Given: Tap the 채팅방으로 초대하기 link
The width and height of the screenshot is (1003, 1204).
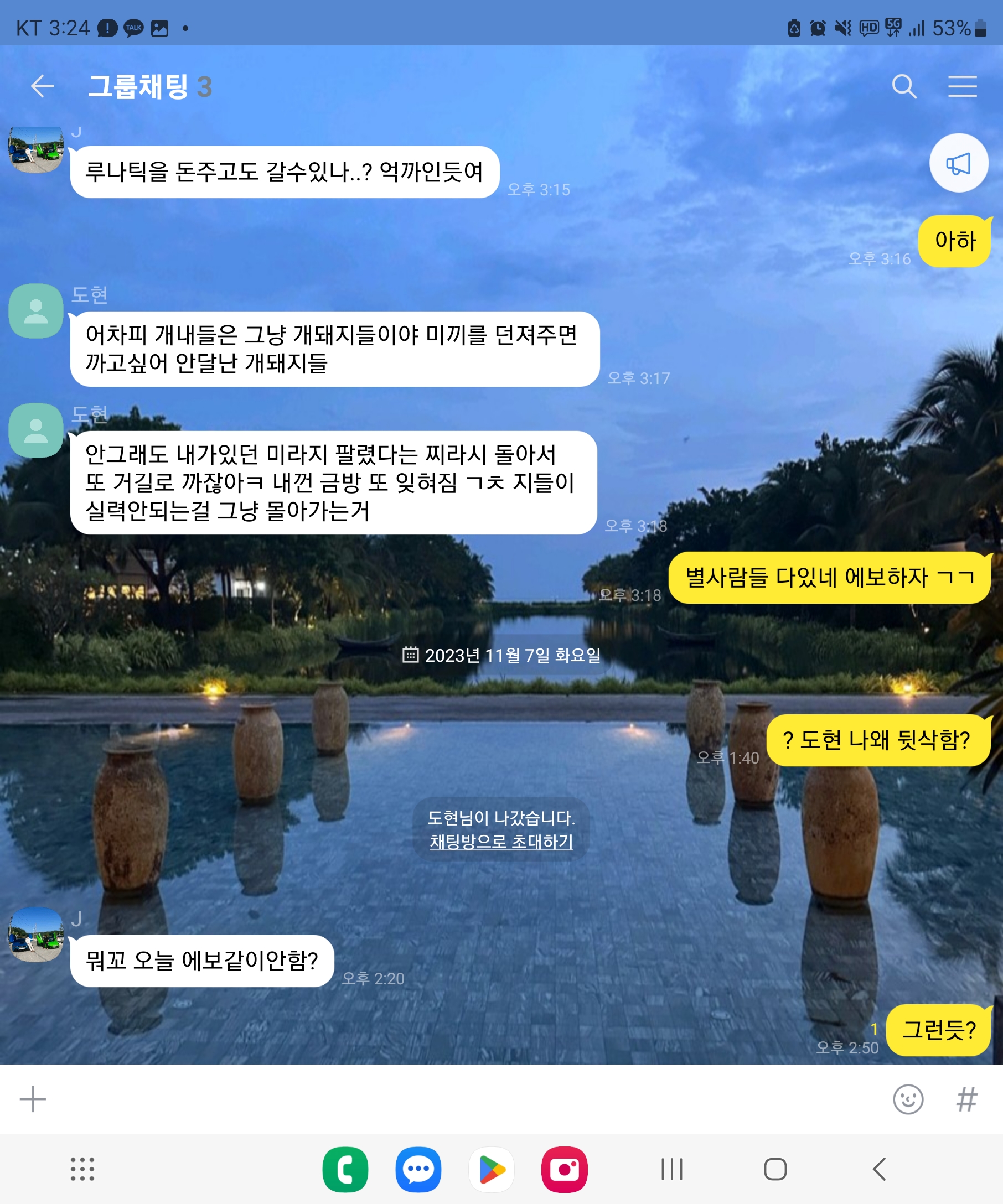Looking at the screenshot, I should [501, 842].
